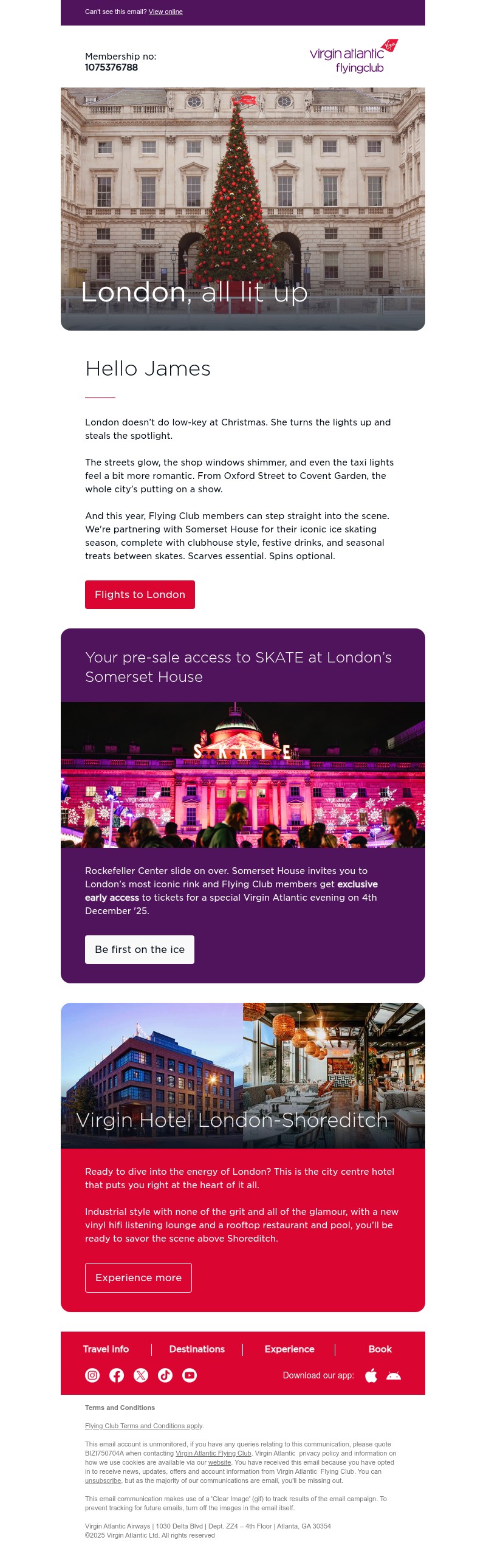Open the TikTok icon
The height and width of the screenshot is (1568, 486).
point(165,1375)
